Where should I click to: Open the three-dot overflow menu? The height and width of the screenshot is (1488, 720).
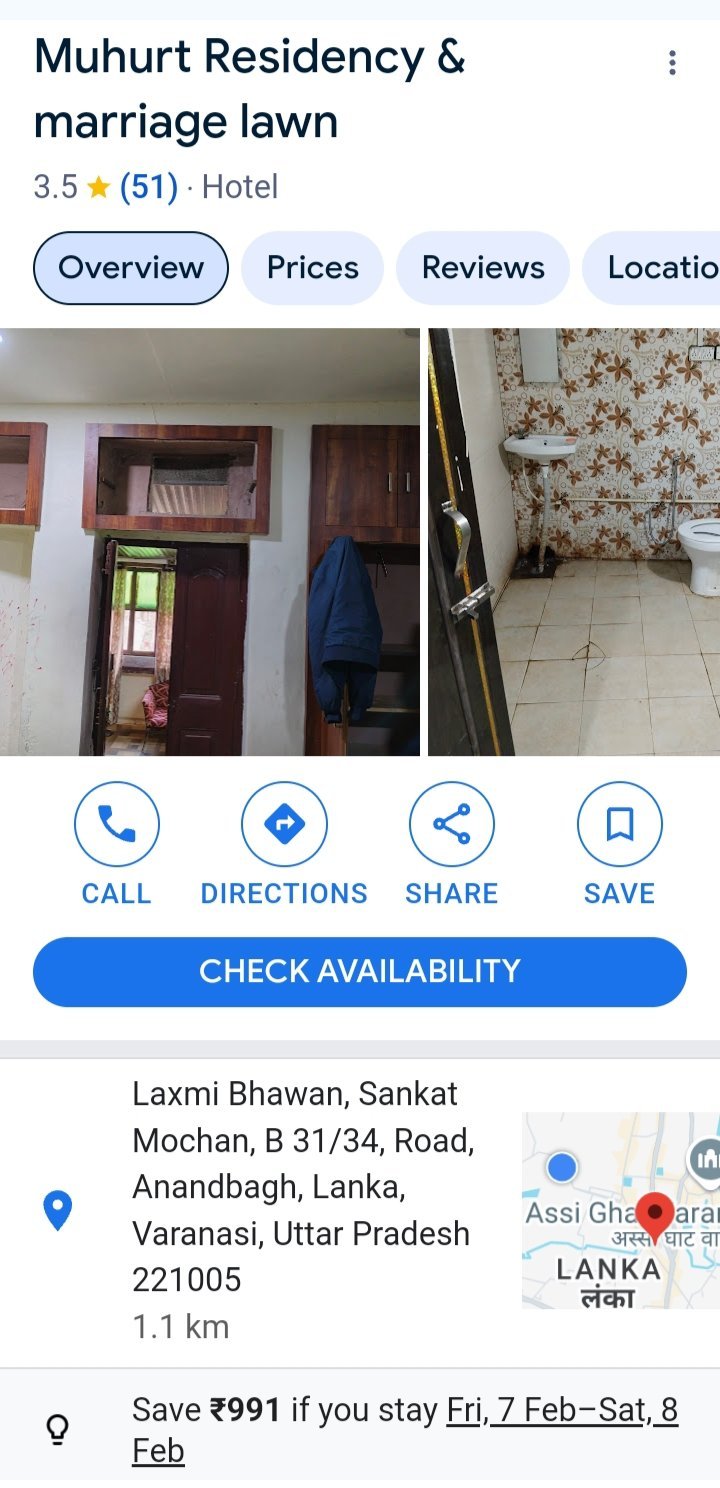tap(672, 63)
